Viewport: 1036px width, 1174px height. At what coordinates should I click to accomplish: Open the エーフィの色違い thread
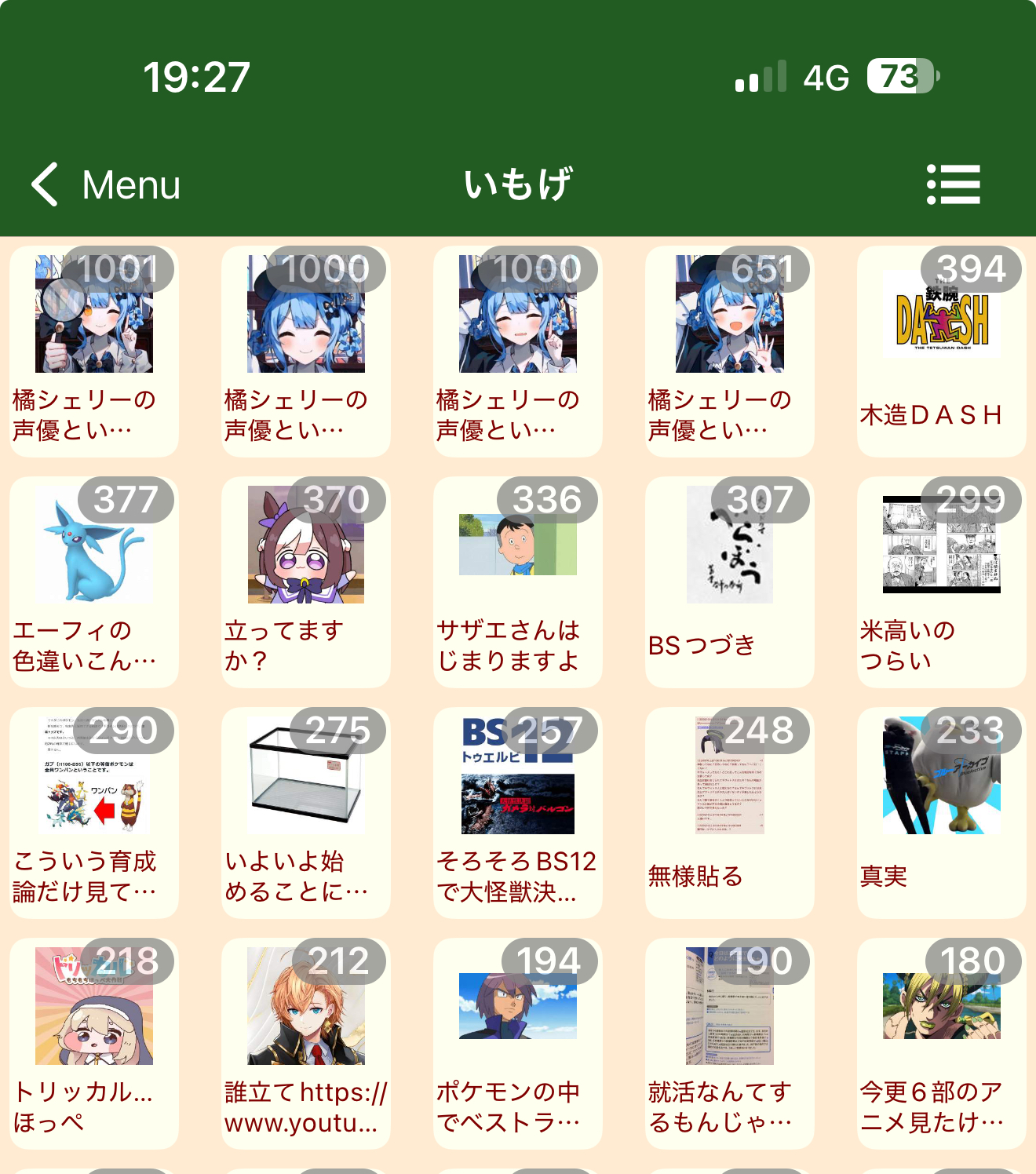(x=94, y=582)
